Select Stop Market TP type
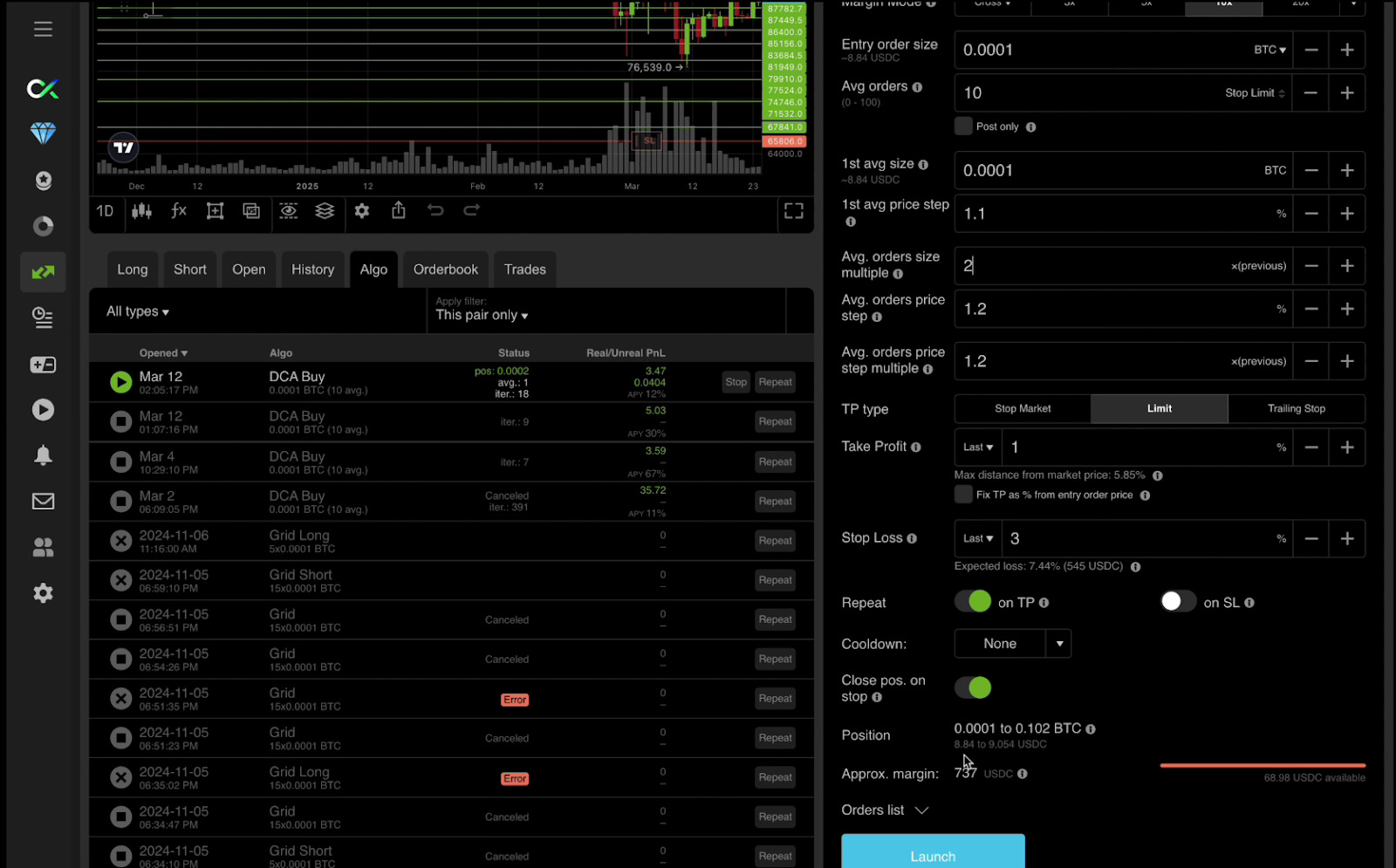 click(1023, 408)
